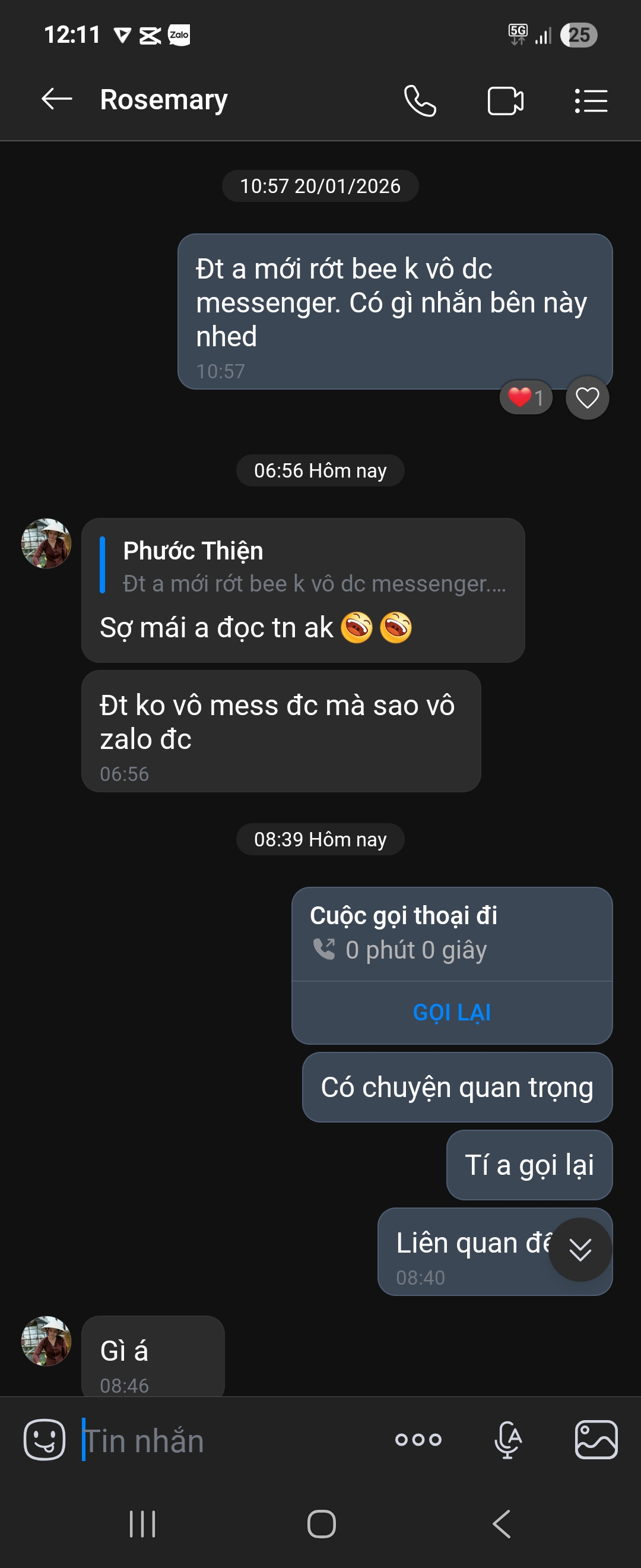The image size is (641, 1568).
Task: Open the chat options menu
Action: click(591, 100)
